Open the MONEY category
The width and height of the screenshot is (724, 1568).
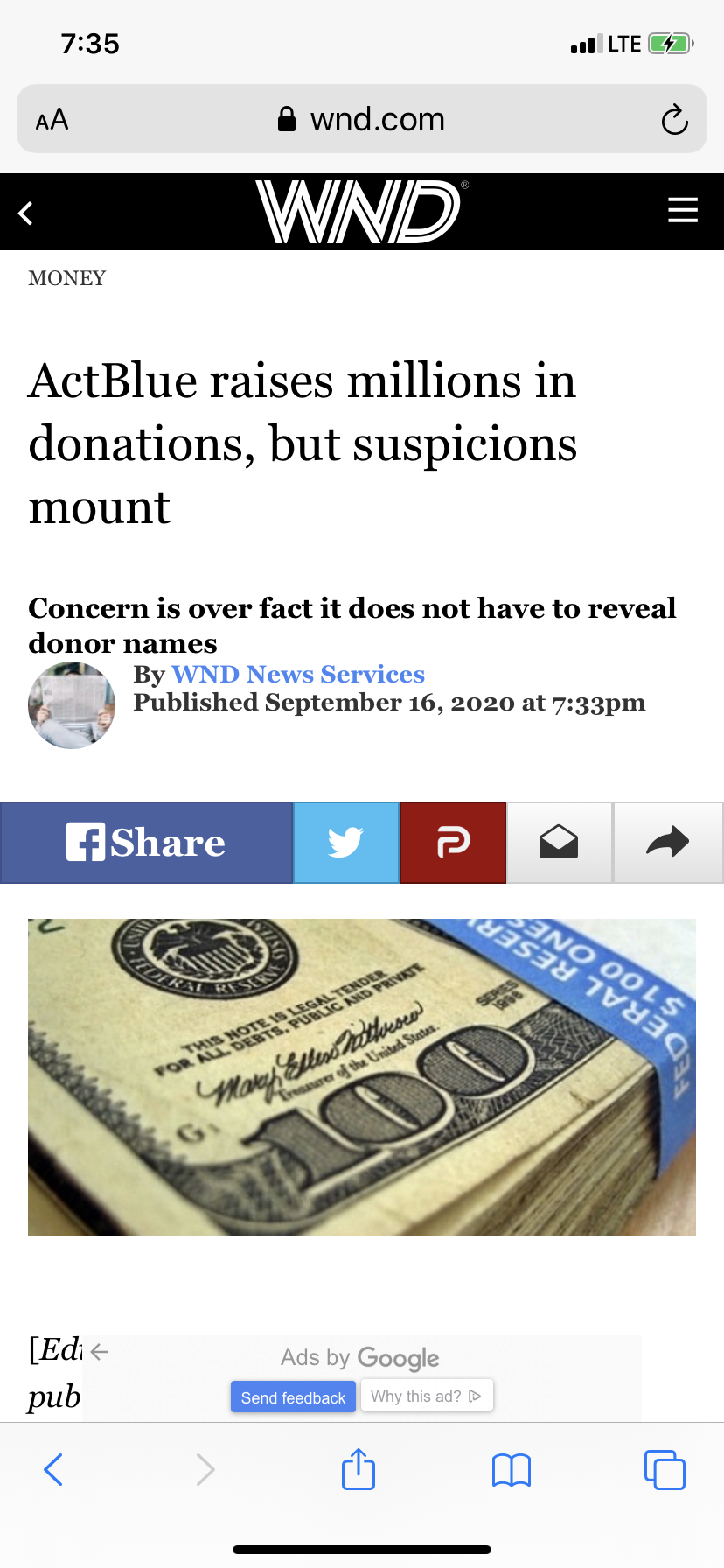(66, 278)
